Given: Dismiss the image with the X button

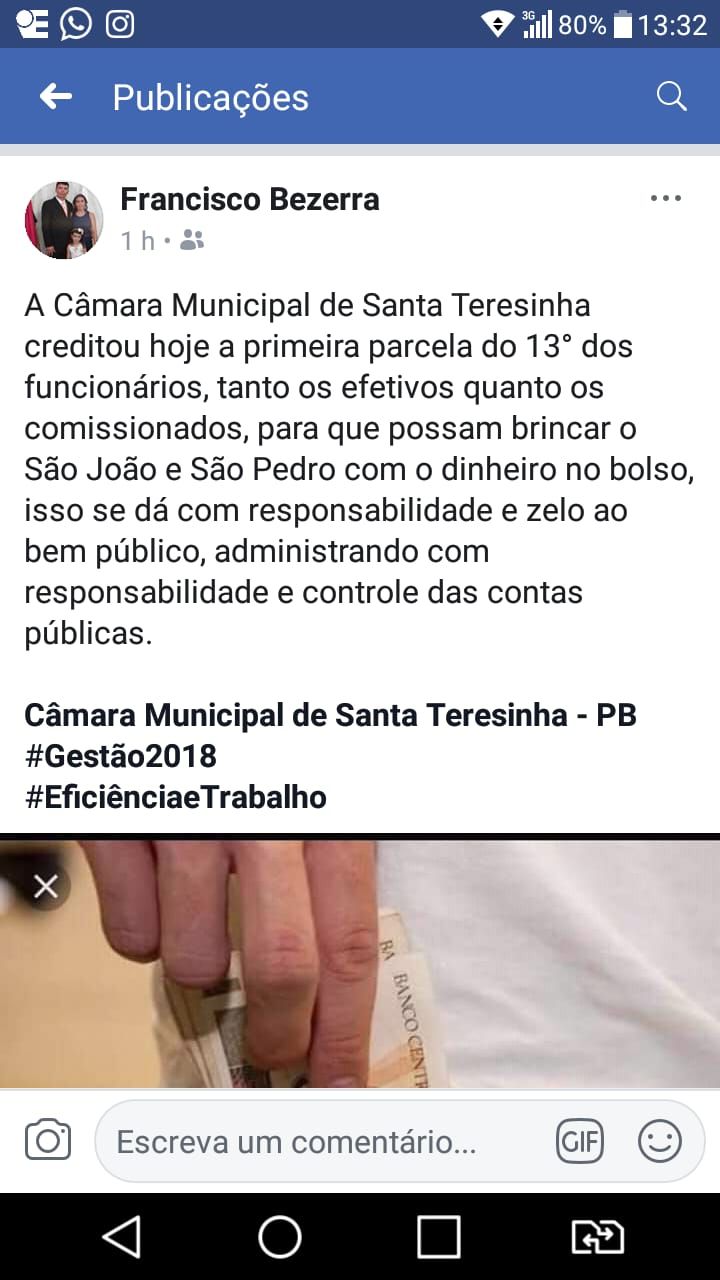Looking at the screenshot, I should point(46,886).
